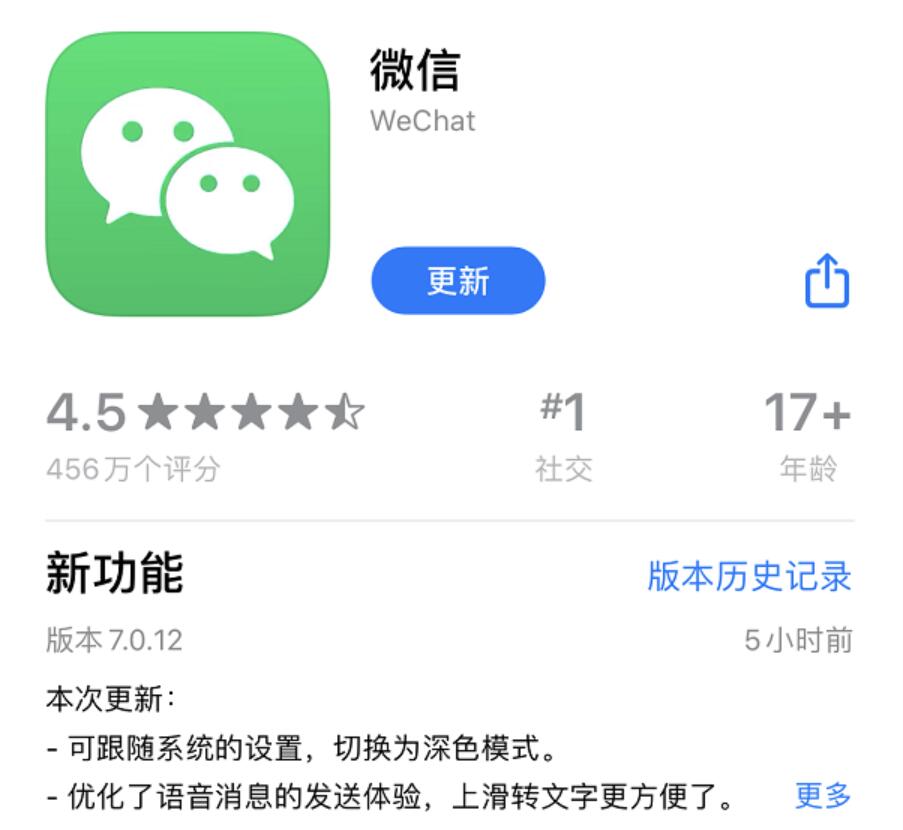The height and width of the screenshot is (830, 903).
Task: Expand the update notes with 更多
Action: pos(822,796)
